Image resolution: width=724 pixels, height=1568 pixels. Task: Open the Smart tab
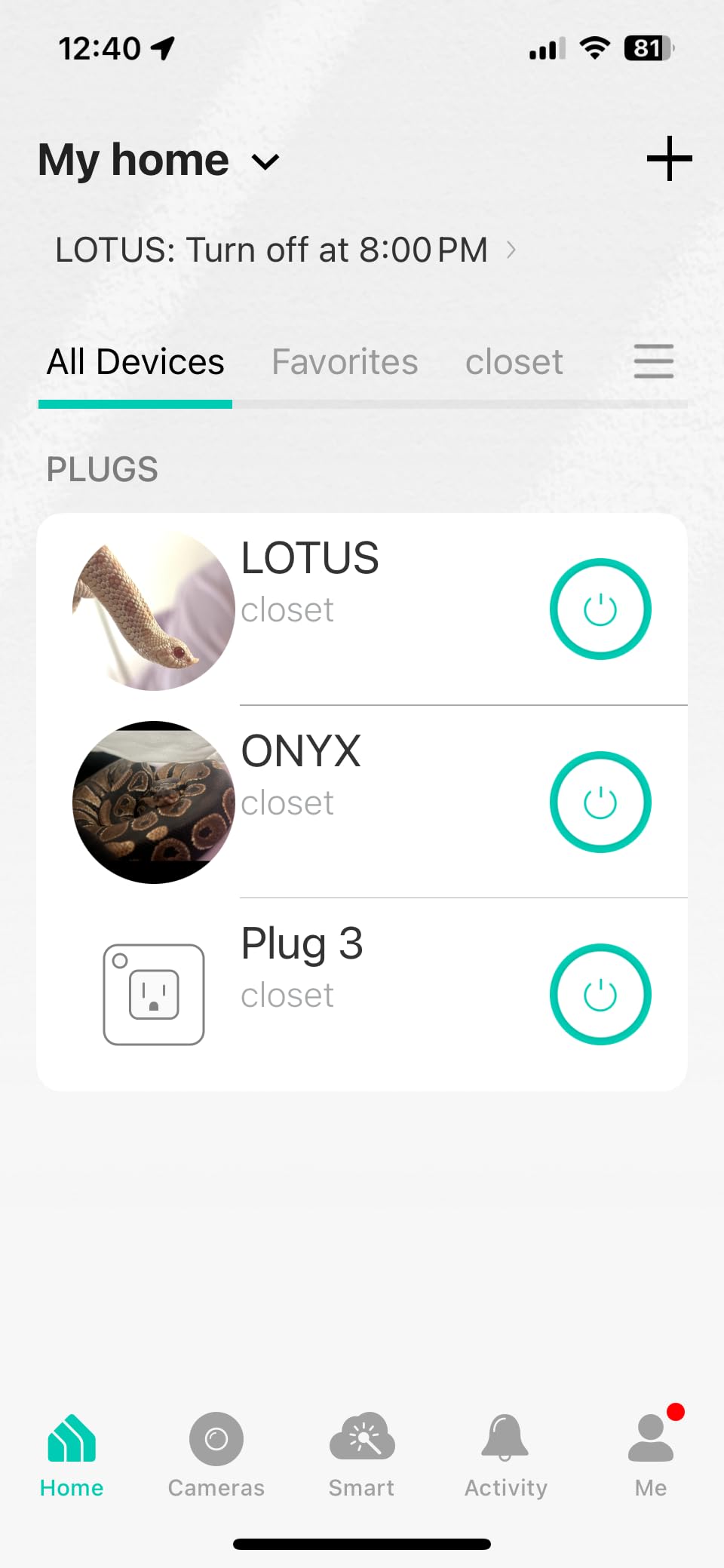(x=361, y=1456)
